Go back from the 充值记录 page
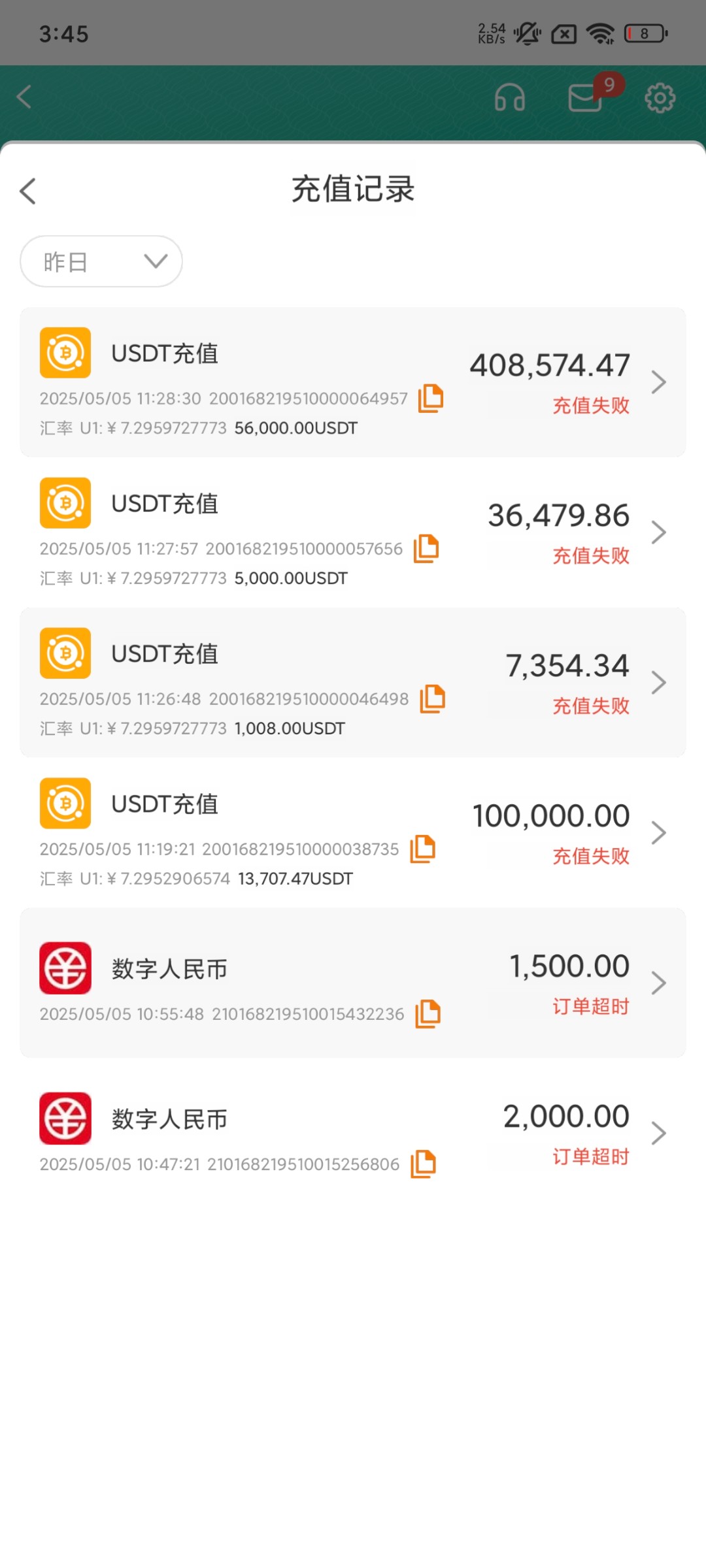The height and width of the screenshot is (1568, 706). 27,191
